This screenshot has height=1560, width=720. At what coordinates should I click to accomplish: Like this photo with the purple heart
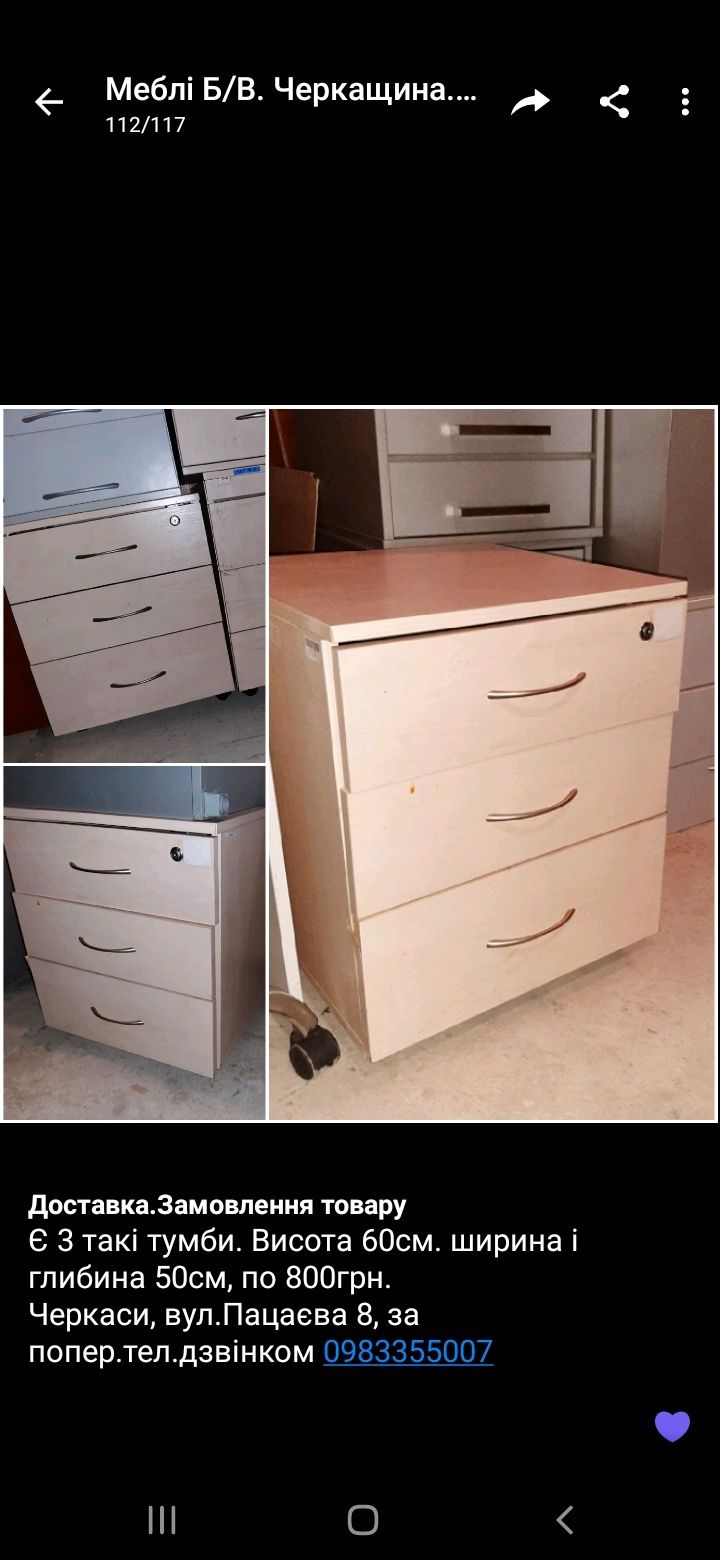pos(672,1426)
